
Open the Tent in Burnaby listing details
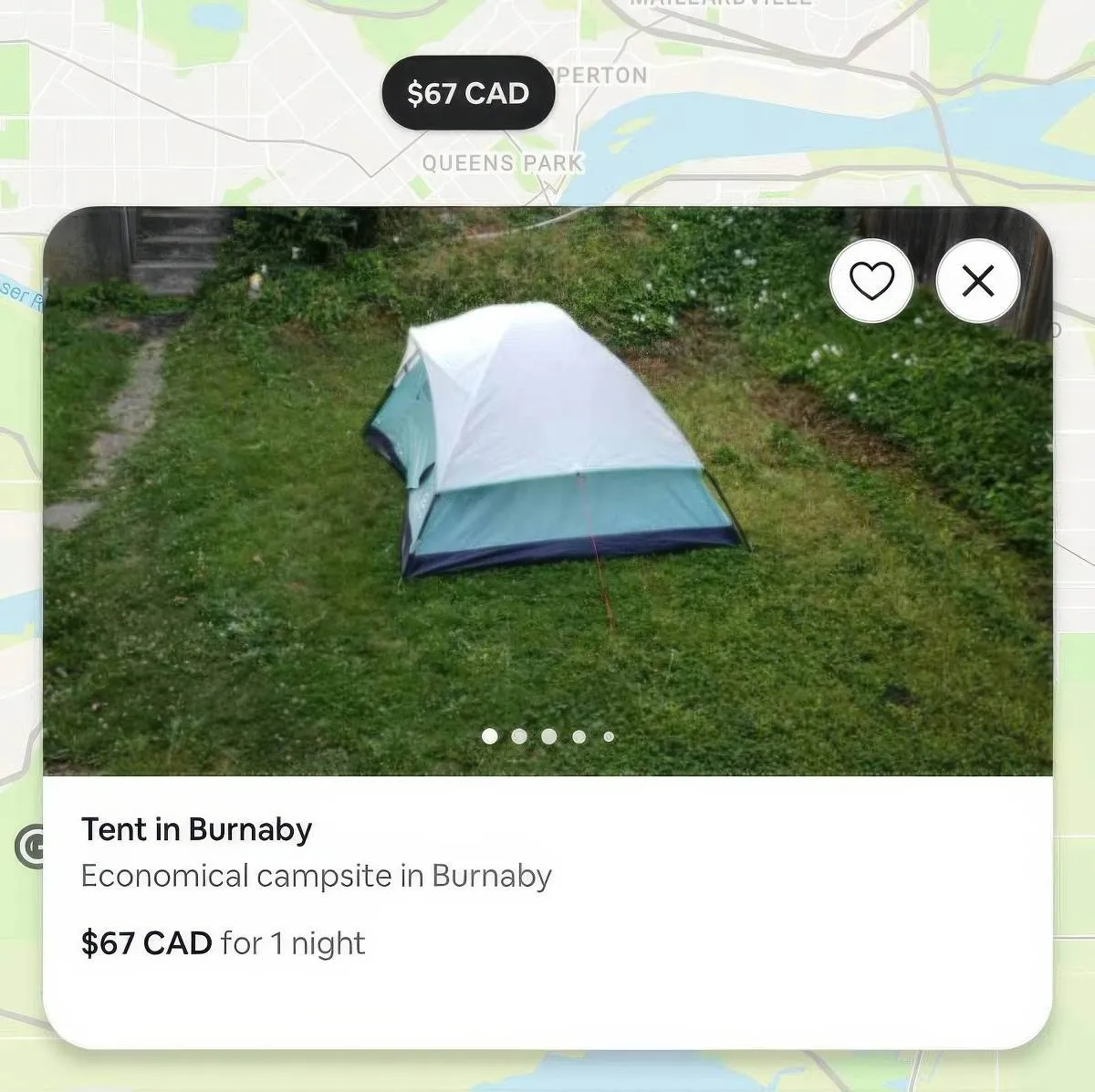point(197,829)
